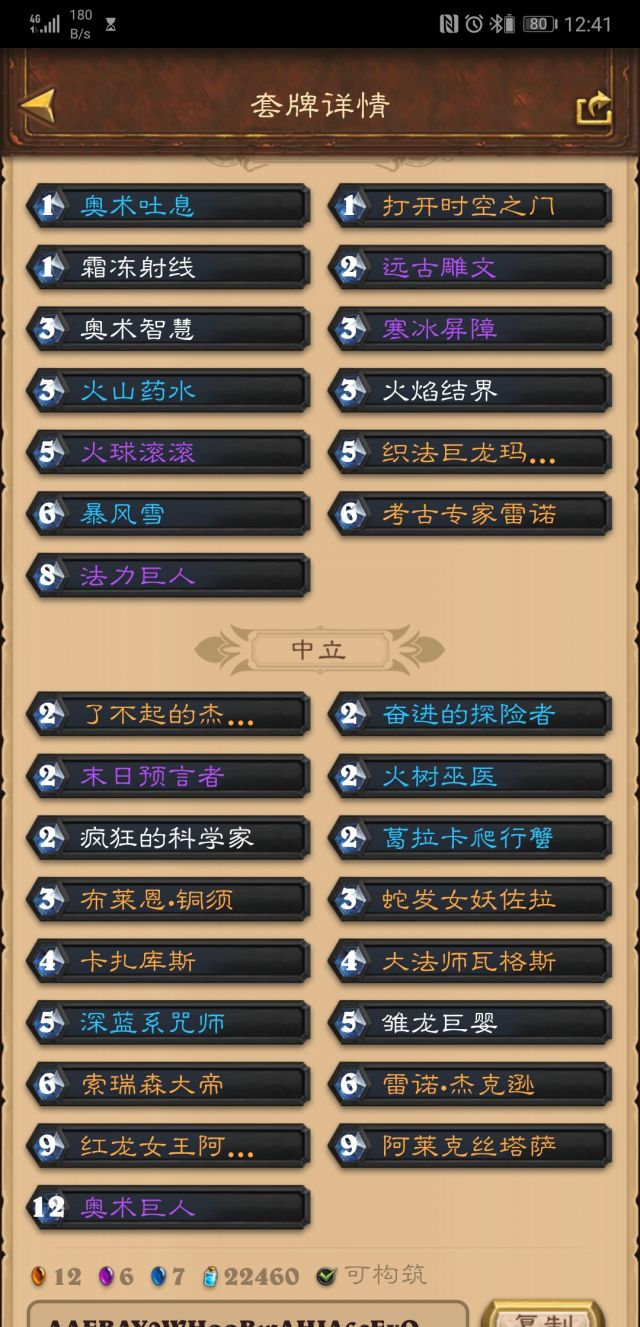Viewport: 640px width, 1327px height.
Task: View card 阿莱克丝塔萨
Action: click(470, 1146)
